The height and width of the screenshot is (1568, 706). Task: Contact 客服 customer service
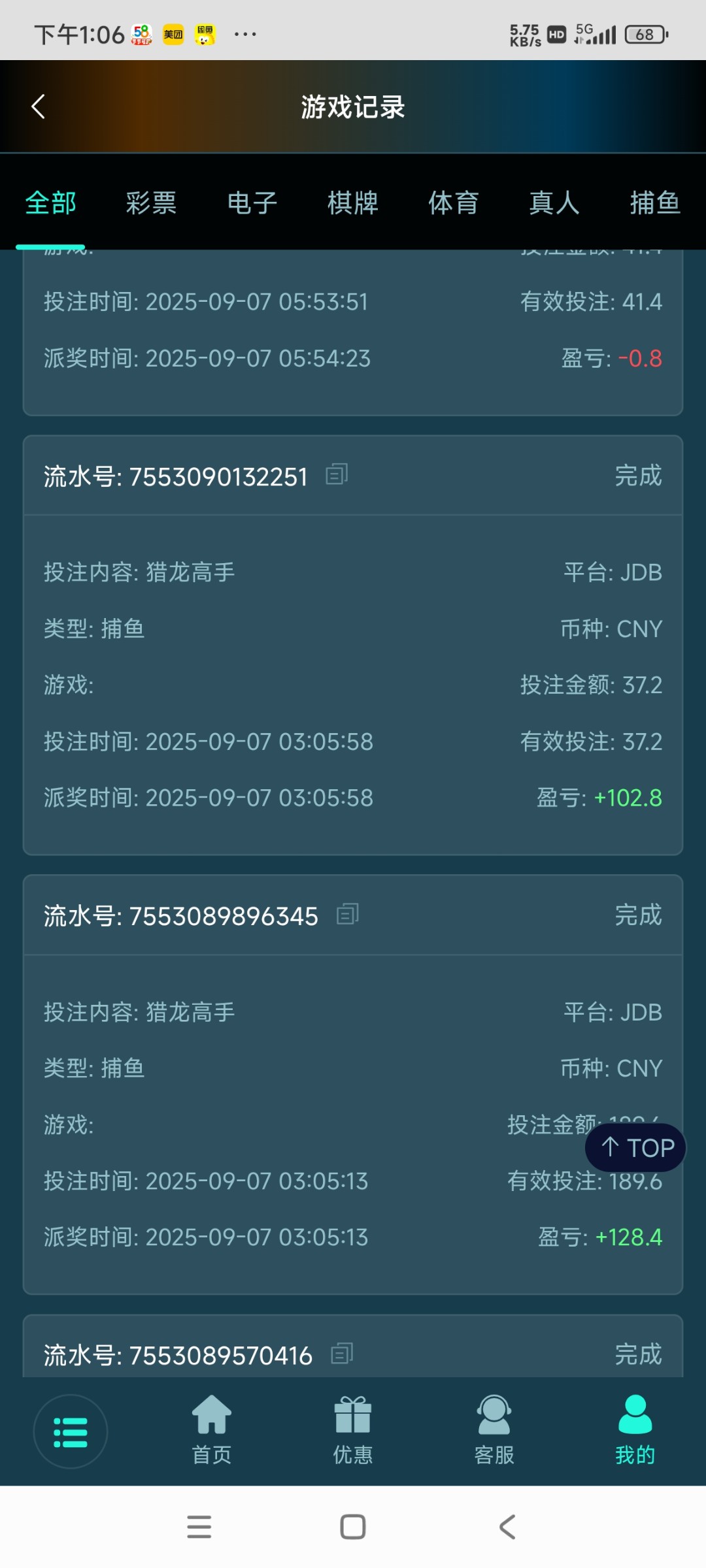[x=494, y=1429]
